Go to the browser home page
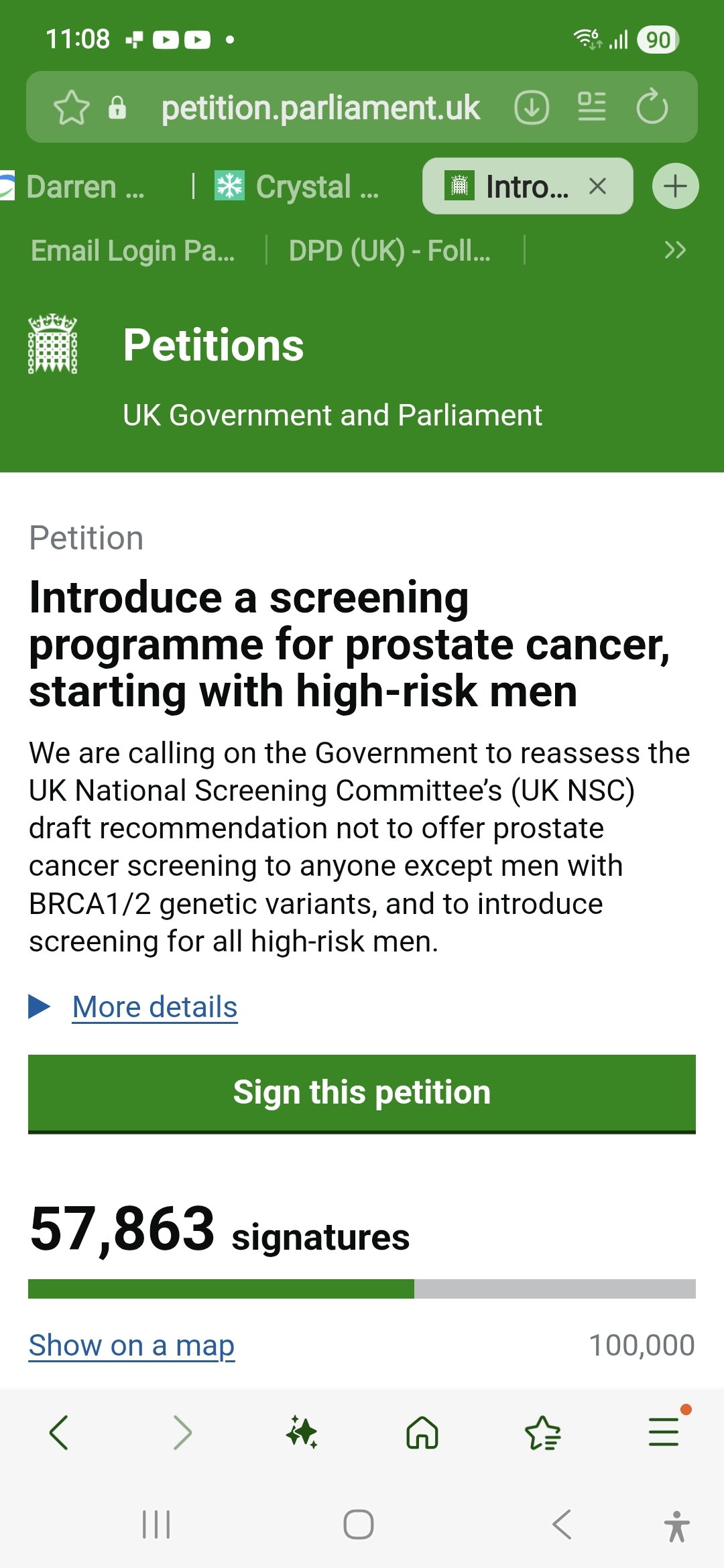The image size is (724, 1568). [422, 1433]
